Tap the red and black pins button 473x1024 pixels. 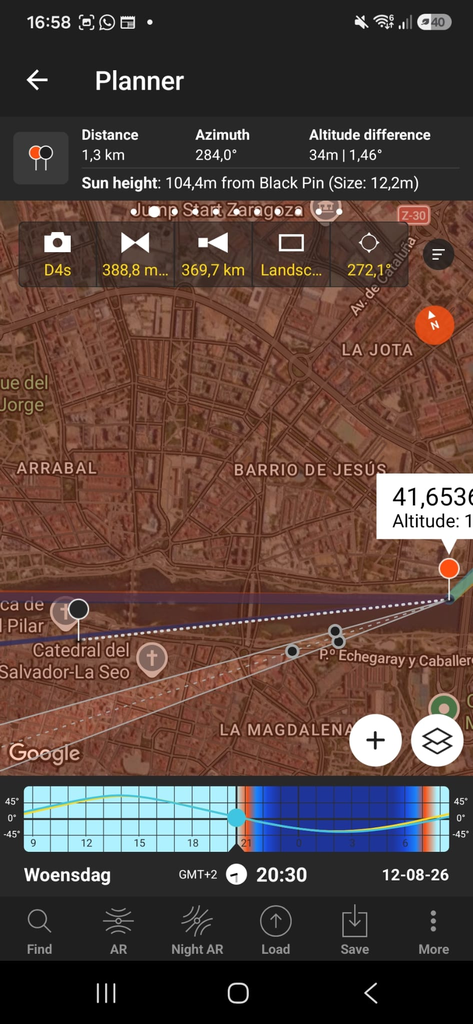point(41,158)
